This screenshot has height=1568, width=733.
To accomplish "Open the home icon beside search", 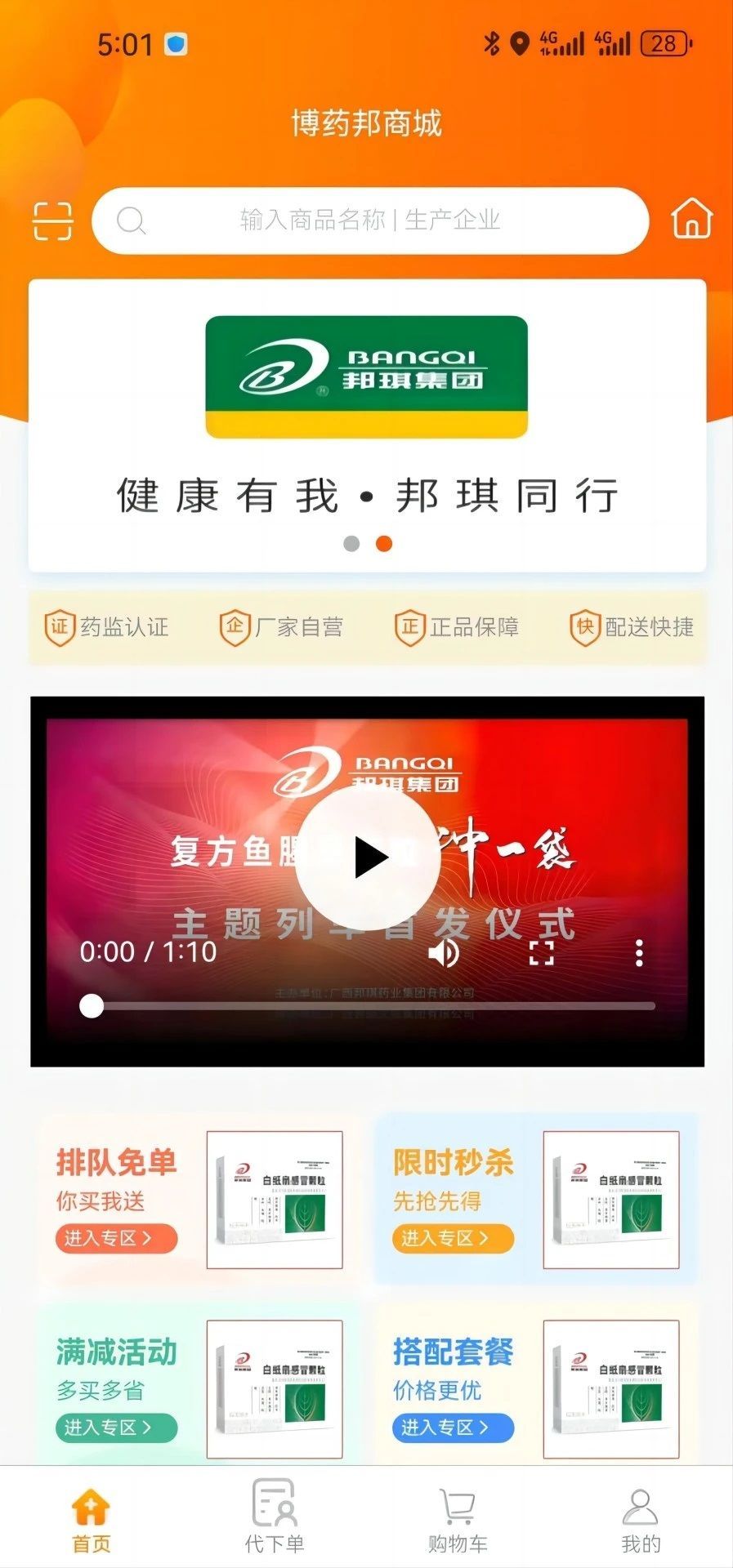I will click(691, 219).
